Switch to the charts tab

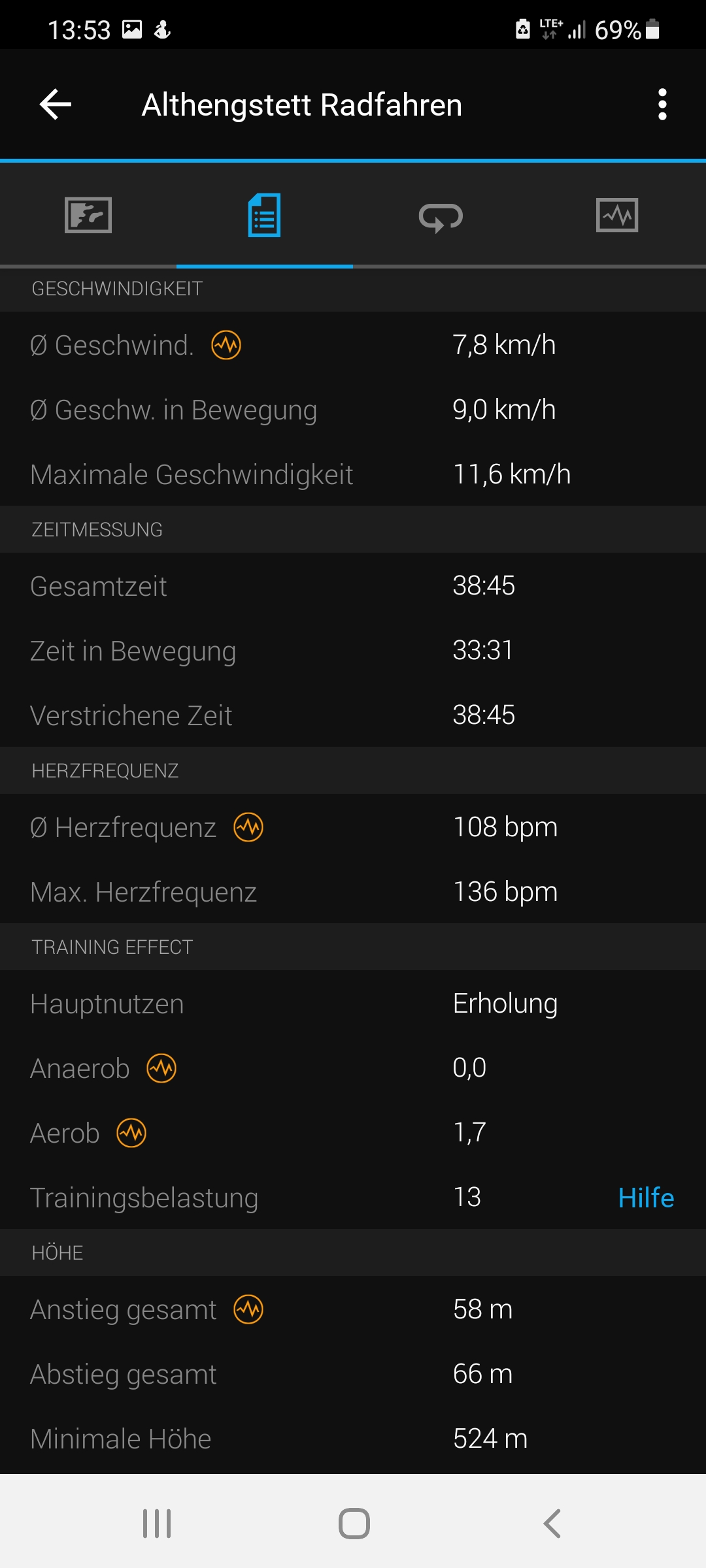pos(617,215)
